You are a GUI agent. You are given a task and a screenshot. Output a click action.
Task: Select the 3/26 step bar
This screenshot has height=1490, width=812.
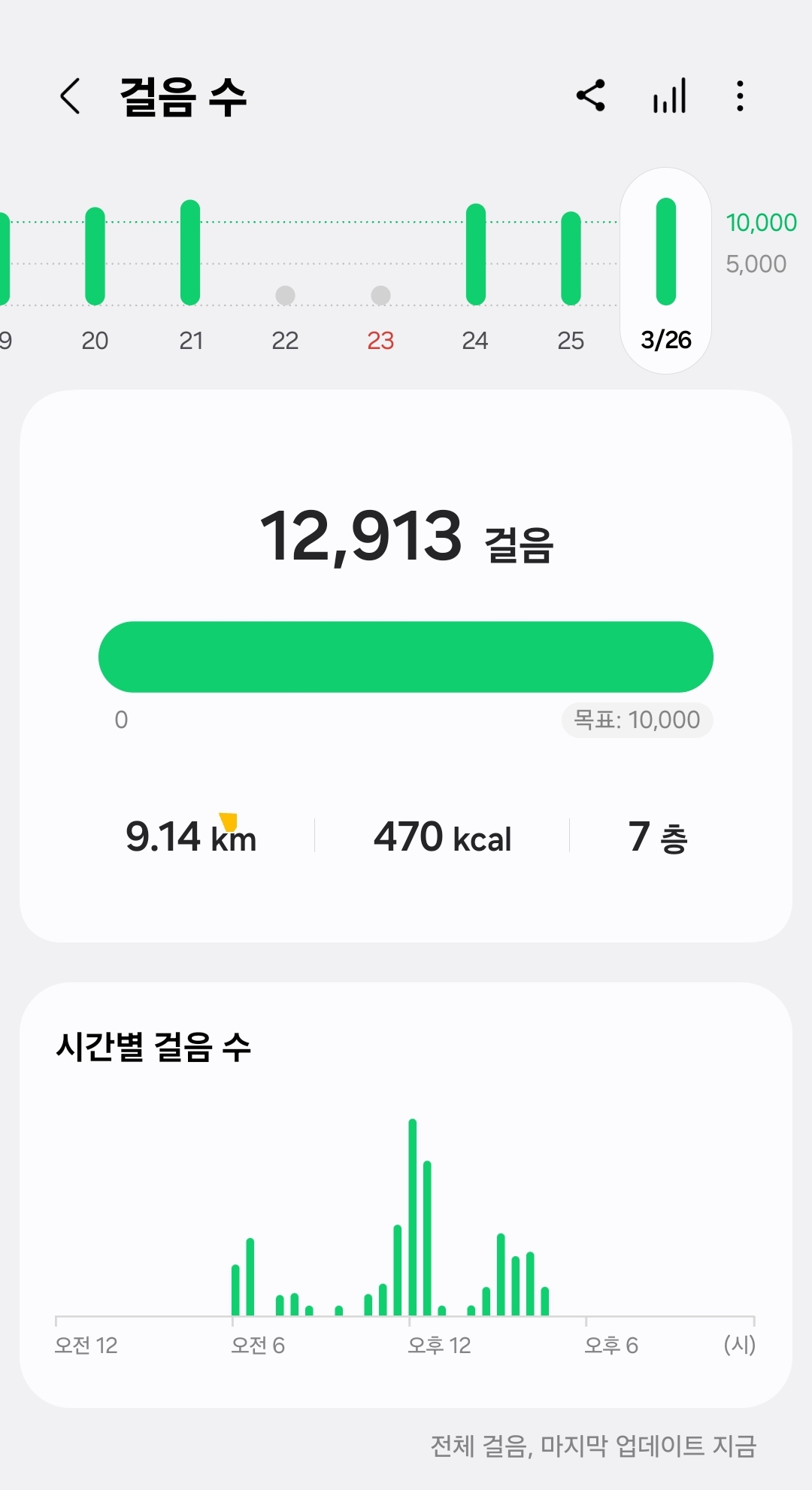666,252
